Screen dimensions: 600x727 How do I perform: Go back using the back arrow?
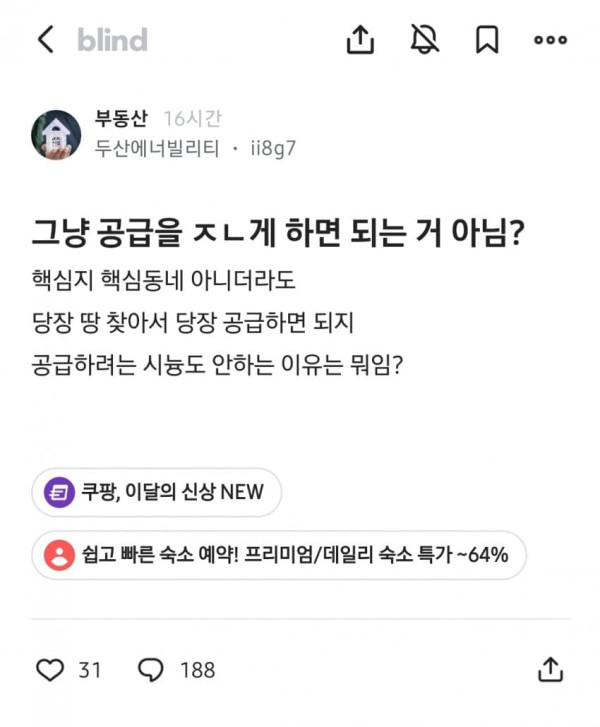(x=45, y=39)
